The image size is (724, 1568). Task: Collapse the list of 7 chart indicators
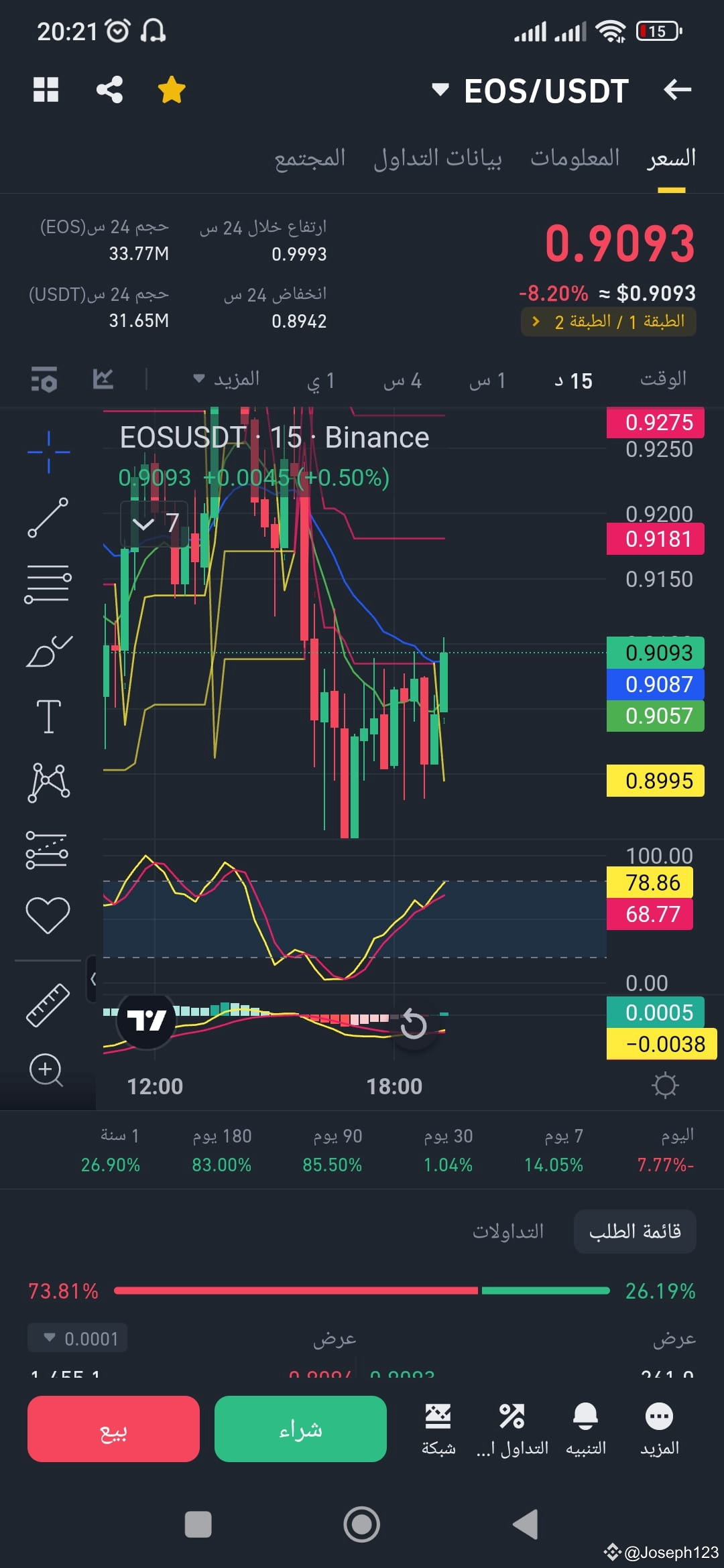(x=156, y=525)
